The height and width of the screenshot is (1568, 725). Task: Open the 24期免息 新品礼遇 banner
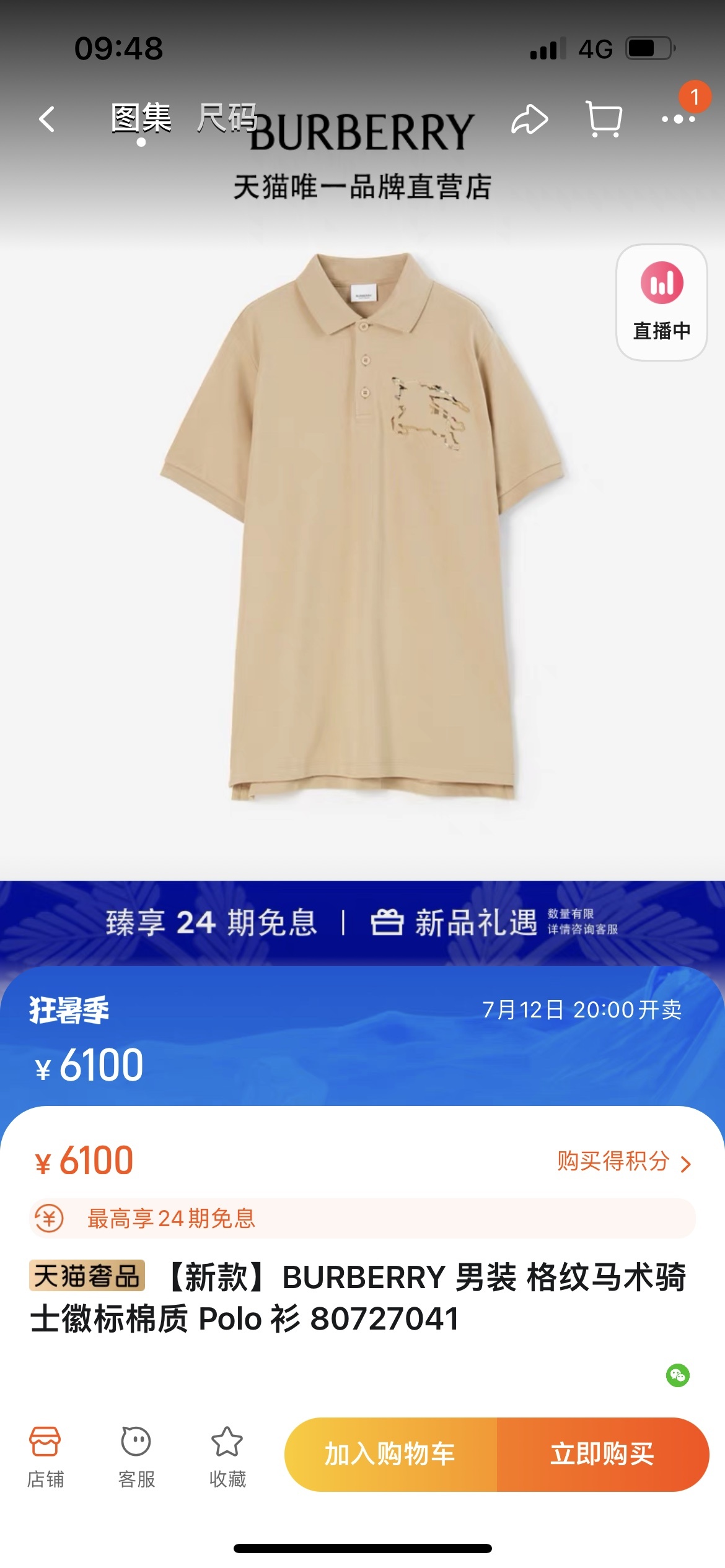pyautogui.click(x=362, y=923)
